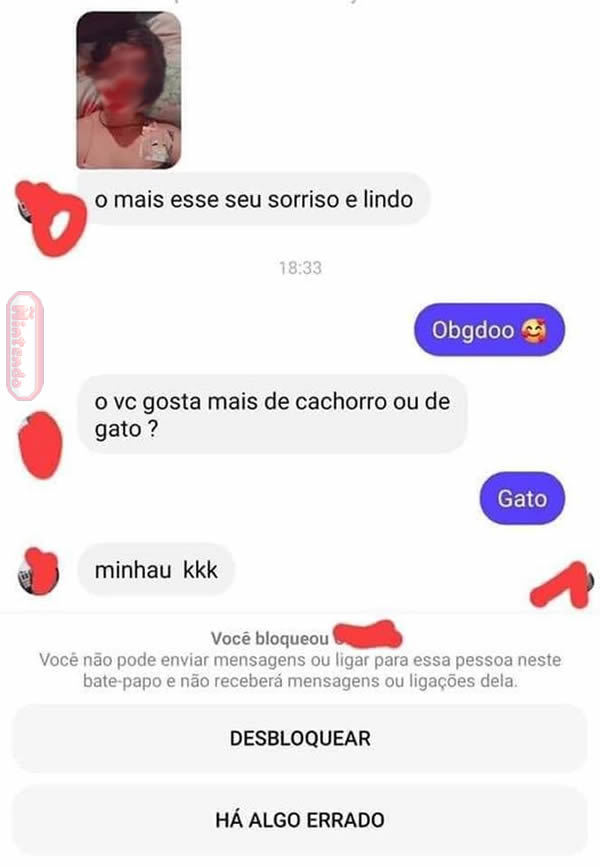The height and width of the screenshot is (867, 600).
Task: Open the photo sent in the chat
Action: 129,90
